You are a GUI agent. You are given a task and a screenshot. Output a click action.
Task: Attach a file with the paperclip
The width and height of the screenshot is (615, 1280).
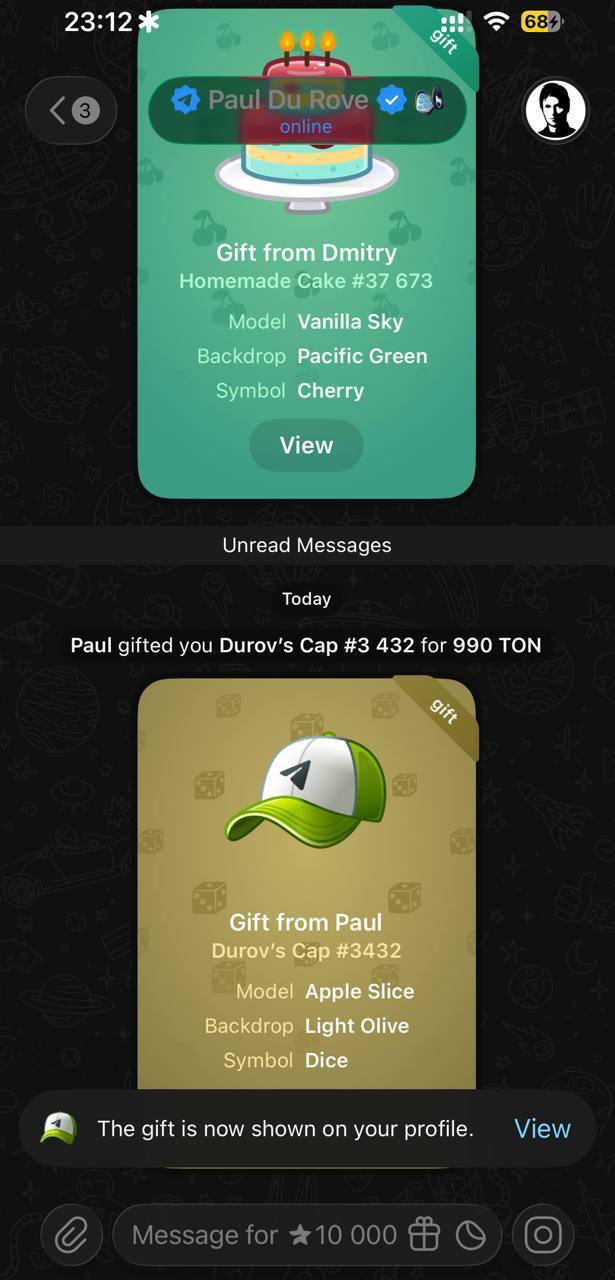click(71, 1236)
